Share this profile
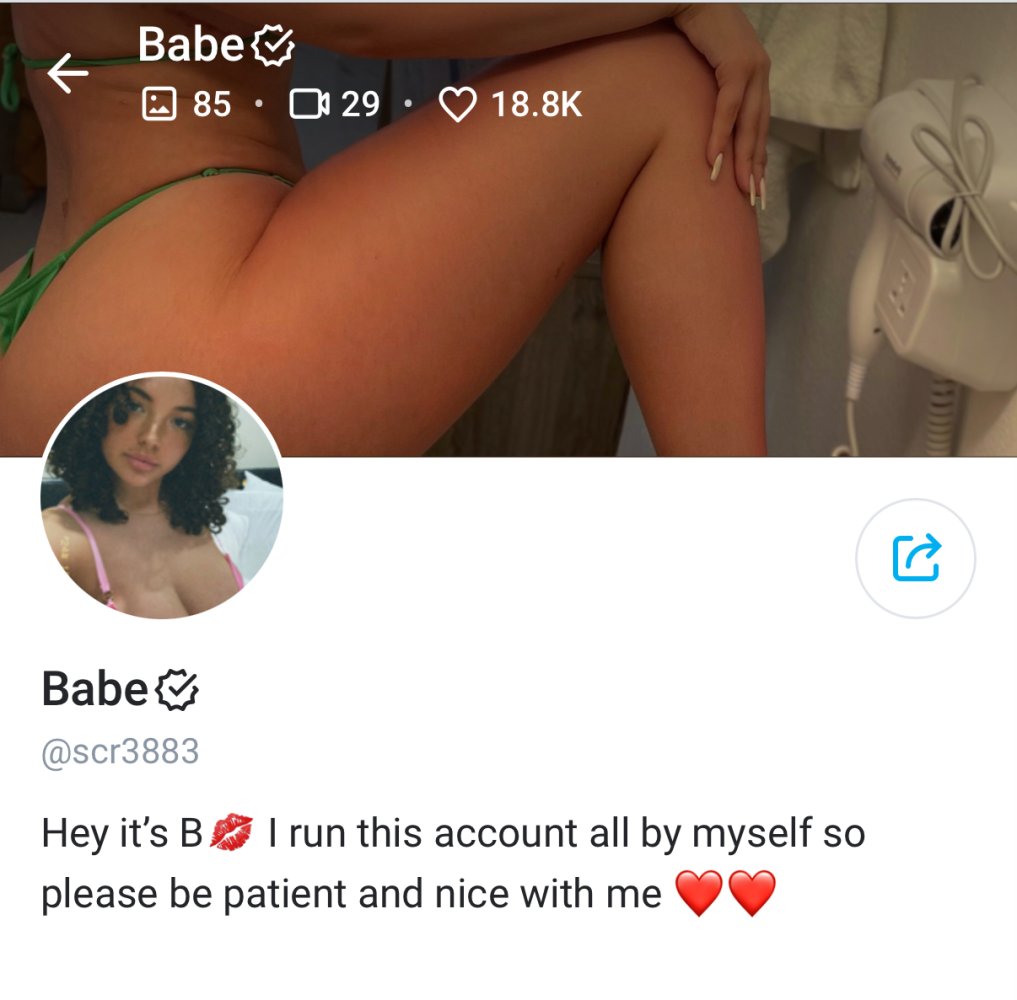Viewport: 1017px width, 1000px height. click(x=915, y=558)
